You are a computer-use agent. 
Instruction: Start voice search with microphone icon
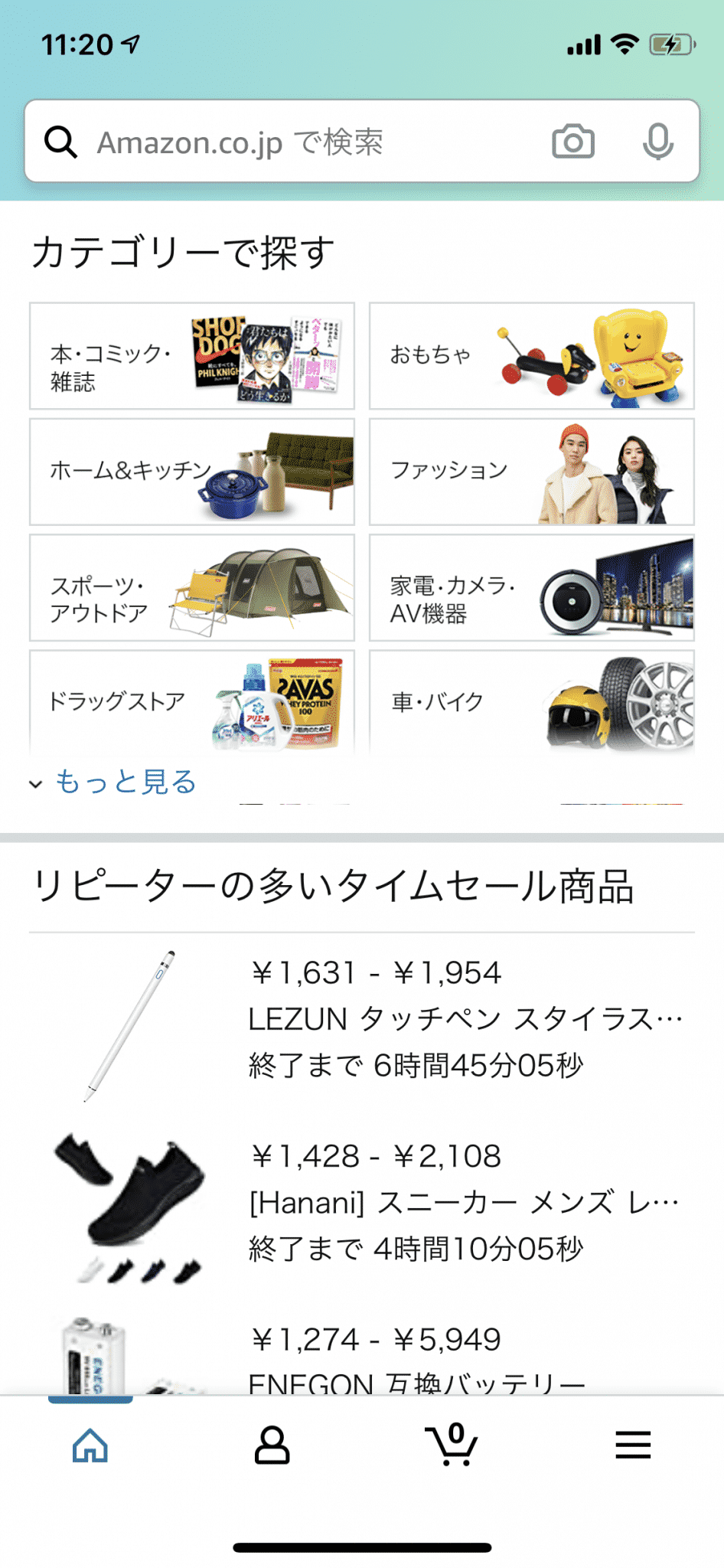click(658, 142)
